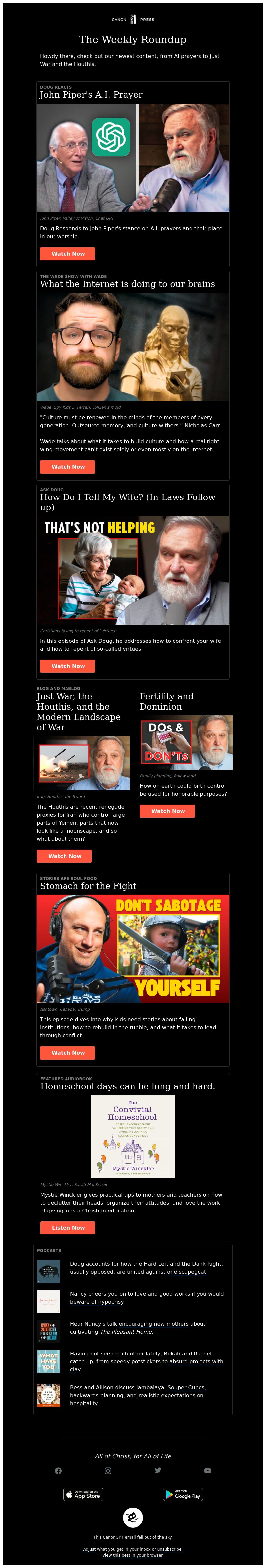This screenshot has width=266, height=1568.
Task: Tap Listen Now for the Convivial Homeschool audiobook
Action: click(x=67, y=1228)
